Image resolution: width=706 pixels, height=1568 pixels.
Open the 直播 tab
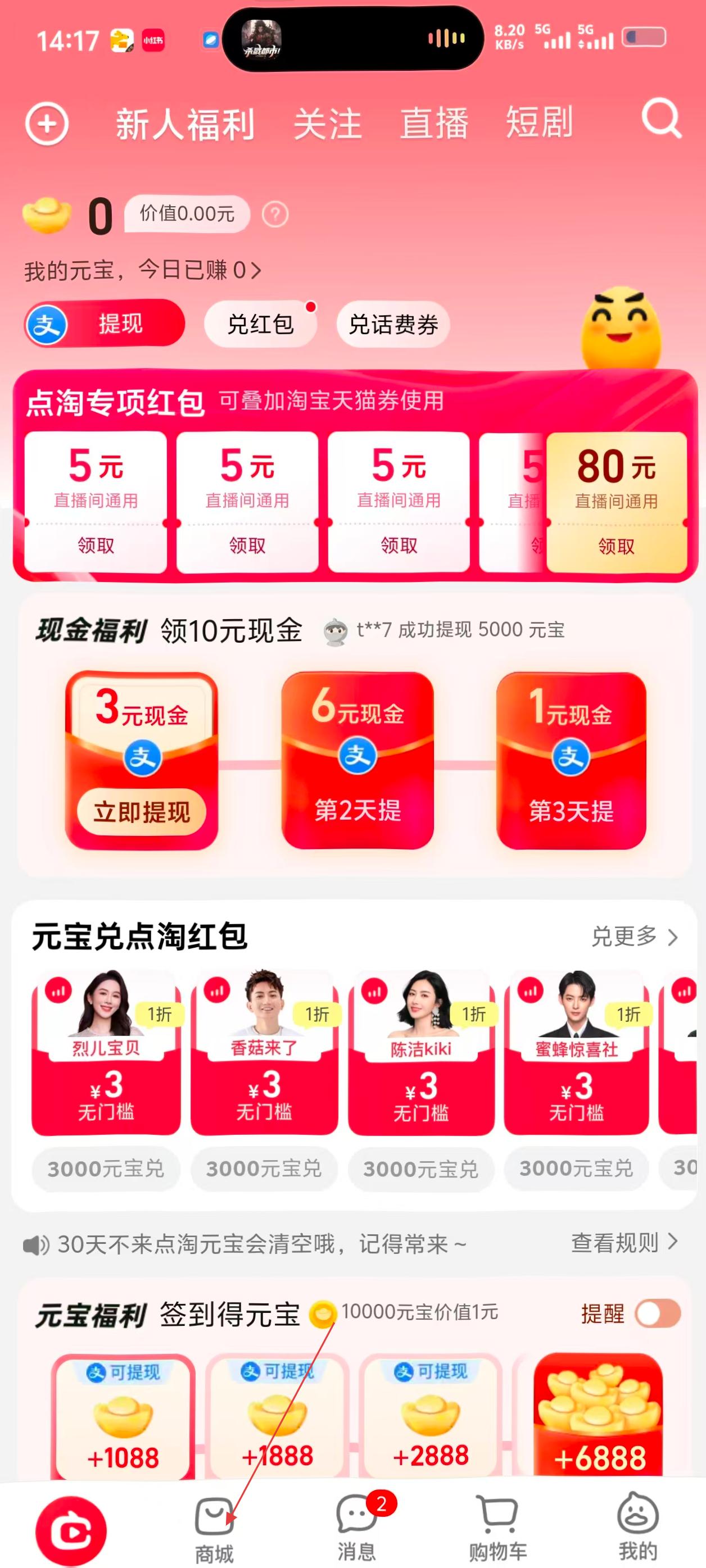pyautogui.click(x=434, y=123)
